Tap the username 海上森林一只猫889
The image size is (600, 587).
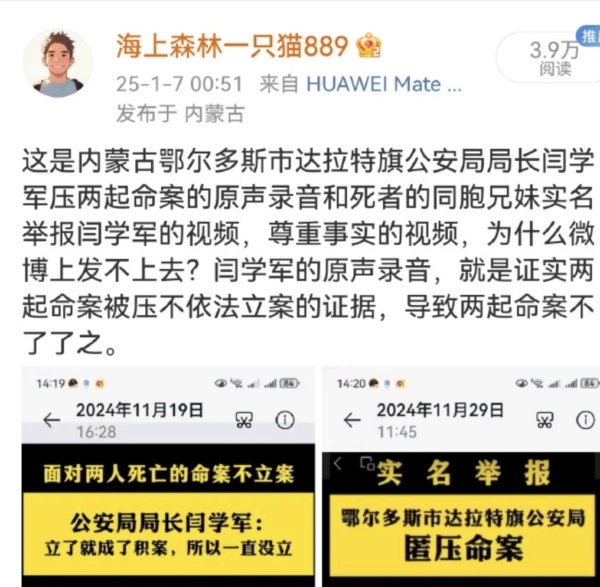(231, 45)
